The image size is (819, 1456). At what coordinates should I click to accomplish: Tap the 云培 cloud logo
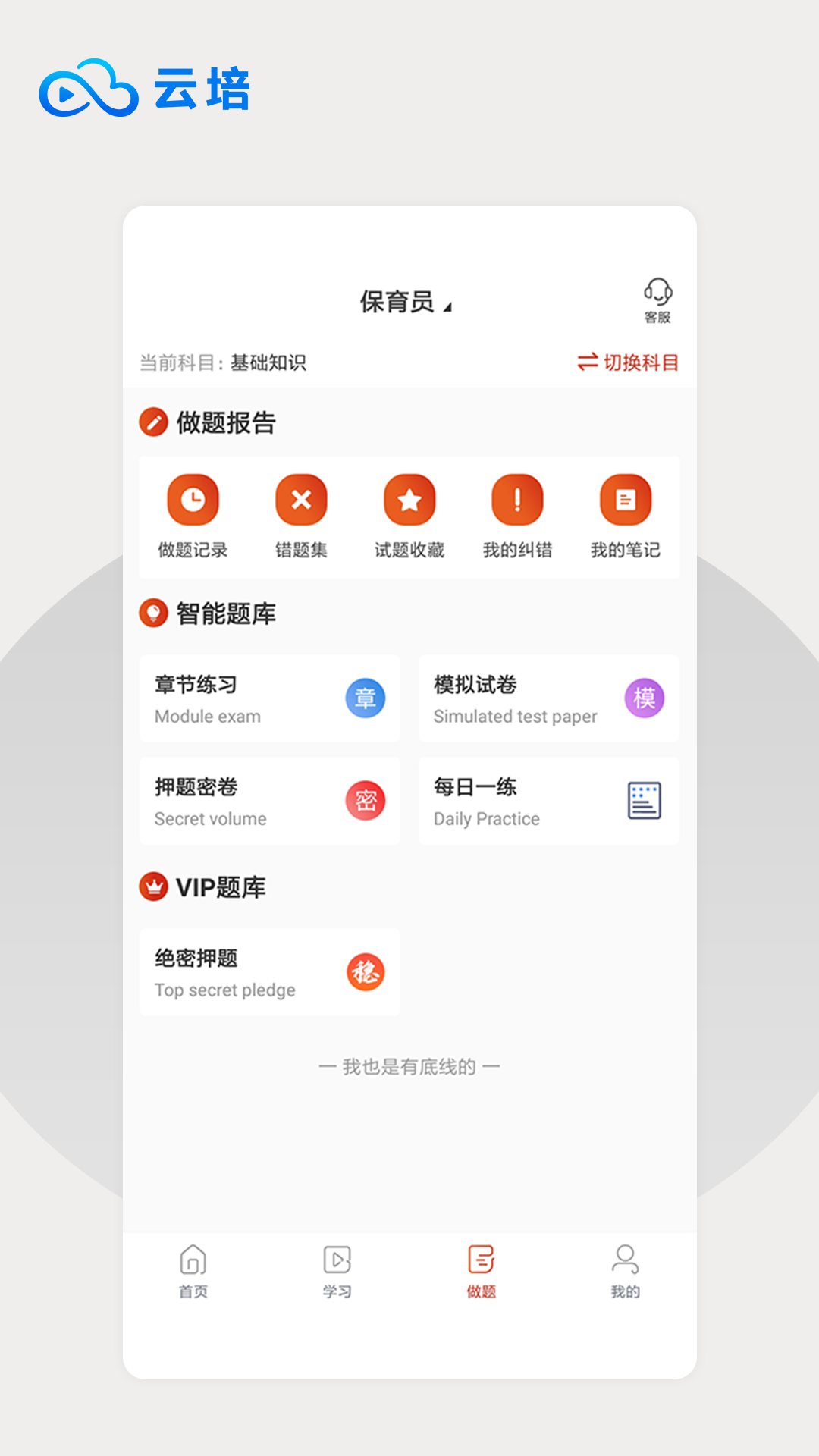pos(148,89)
